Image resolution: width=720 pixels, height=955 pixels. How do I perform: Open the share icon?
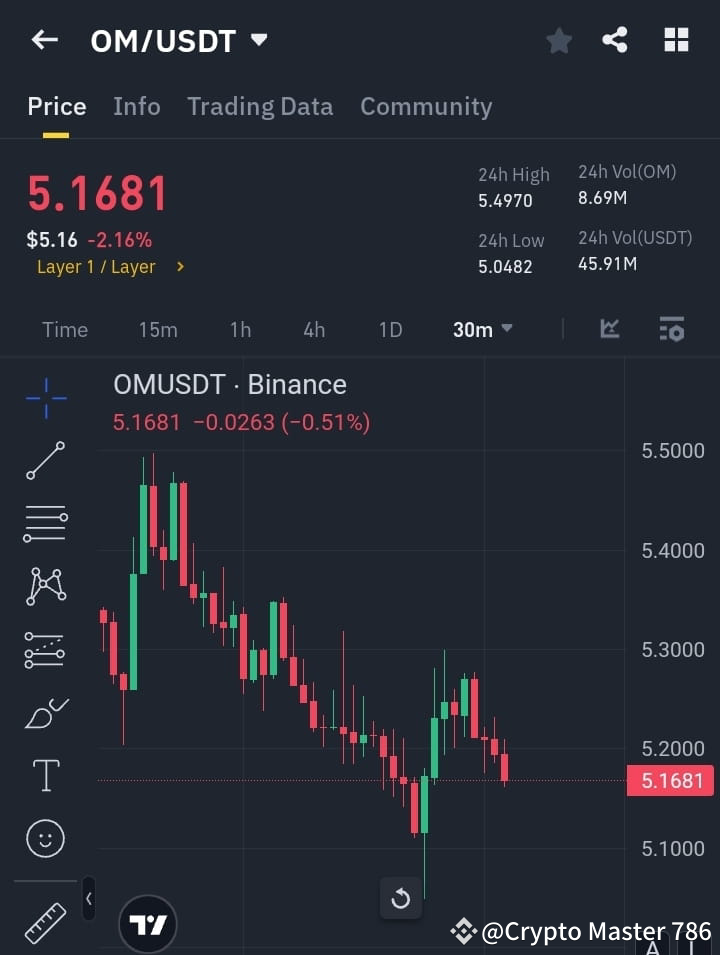[616, 40]
